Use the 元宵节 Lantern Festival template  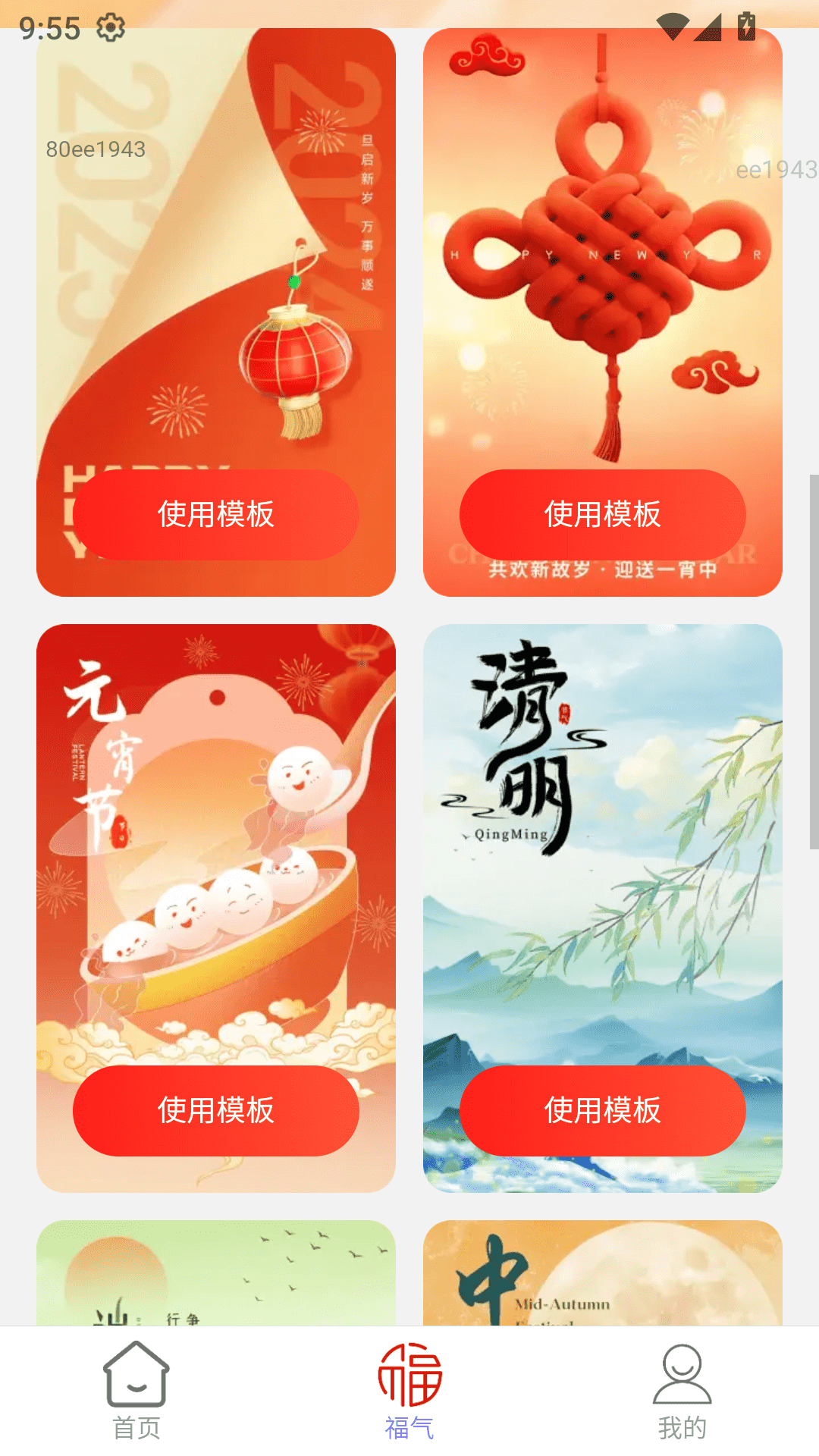[x=216, y=1110]
